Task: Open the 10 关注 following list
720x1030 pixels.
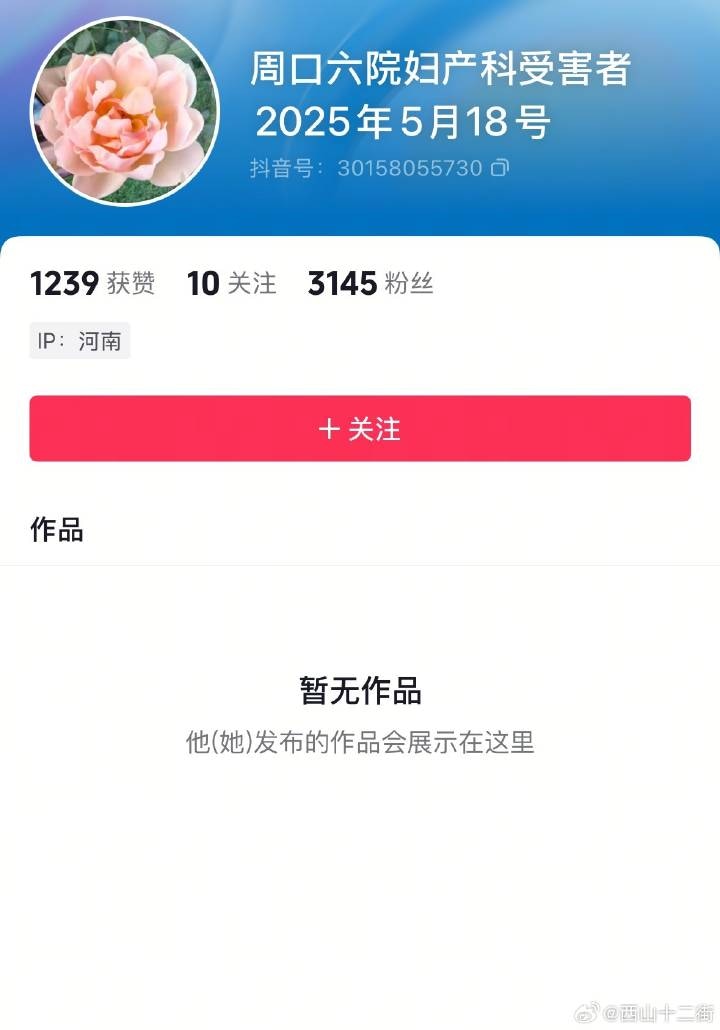Action: [231, 284]
